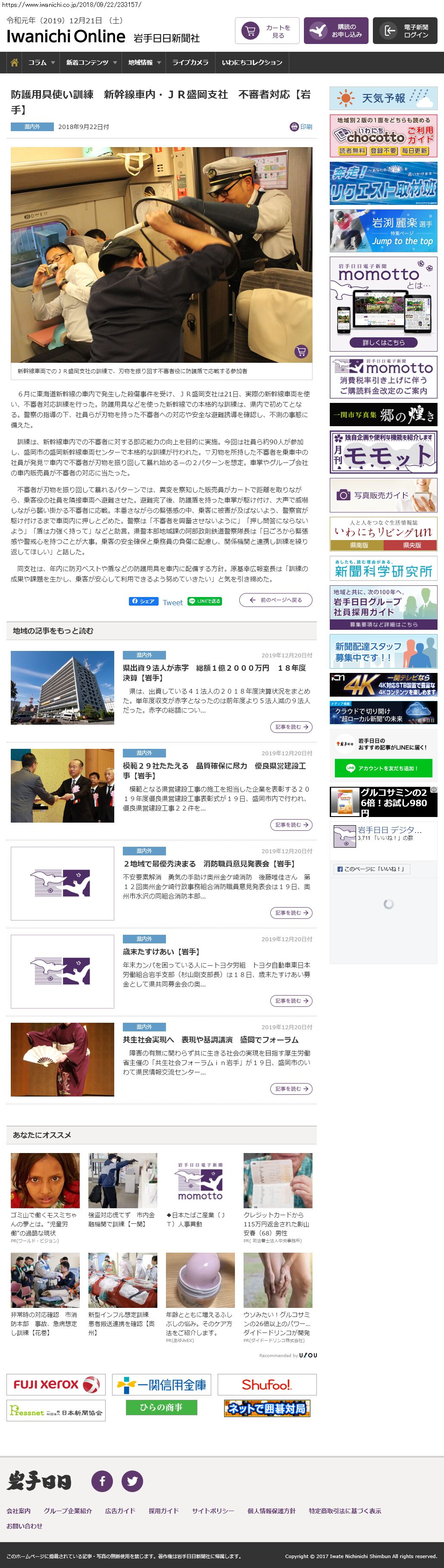Viewport: 444px width, 1568px height.
Task: Expand the 新着コンテンツ menu
Action: pyautogui.click(x=91, y=62)
